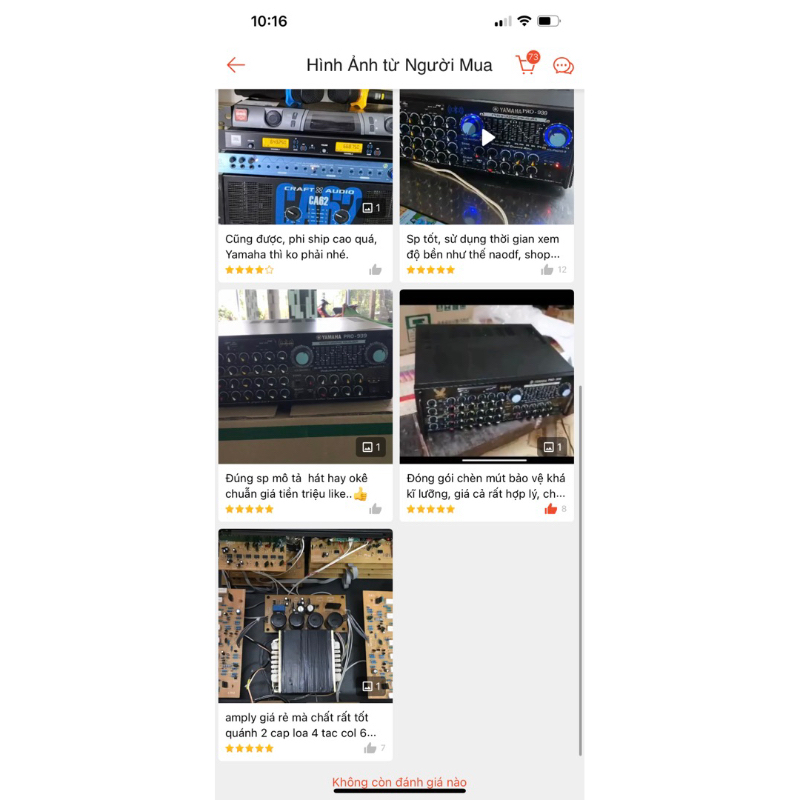Like the 'Cũng được, phí ship cao quá' review
The width and height of the screenshot is (800, 800).
click(x=375, y=270)
